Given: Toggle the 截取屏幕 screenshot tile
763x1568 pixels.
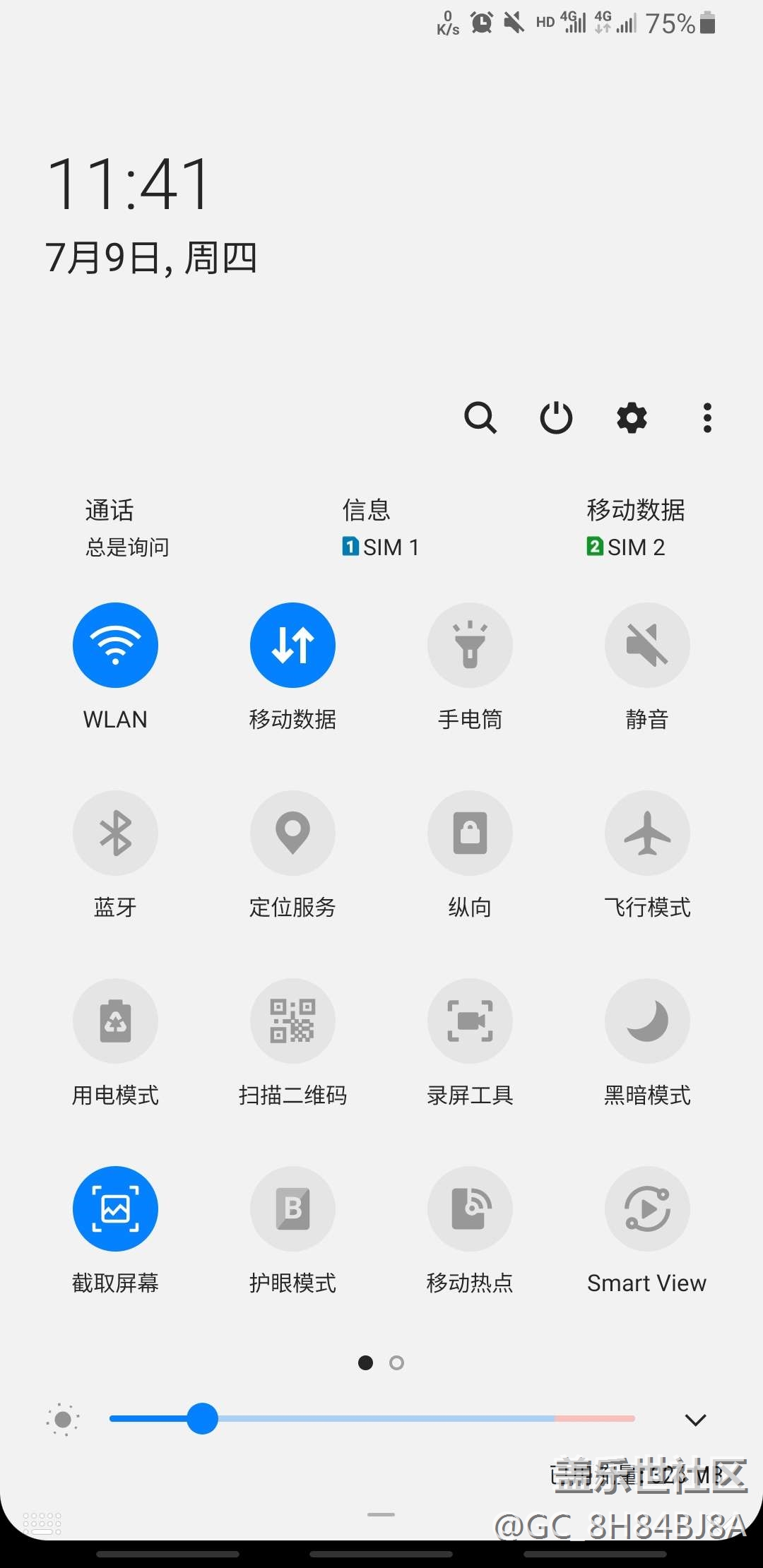Looking at the screenshot, I should [115, 1208].
